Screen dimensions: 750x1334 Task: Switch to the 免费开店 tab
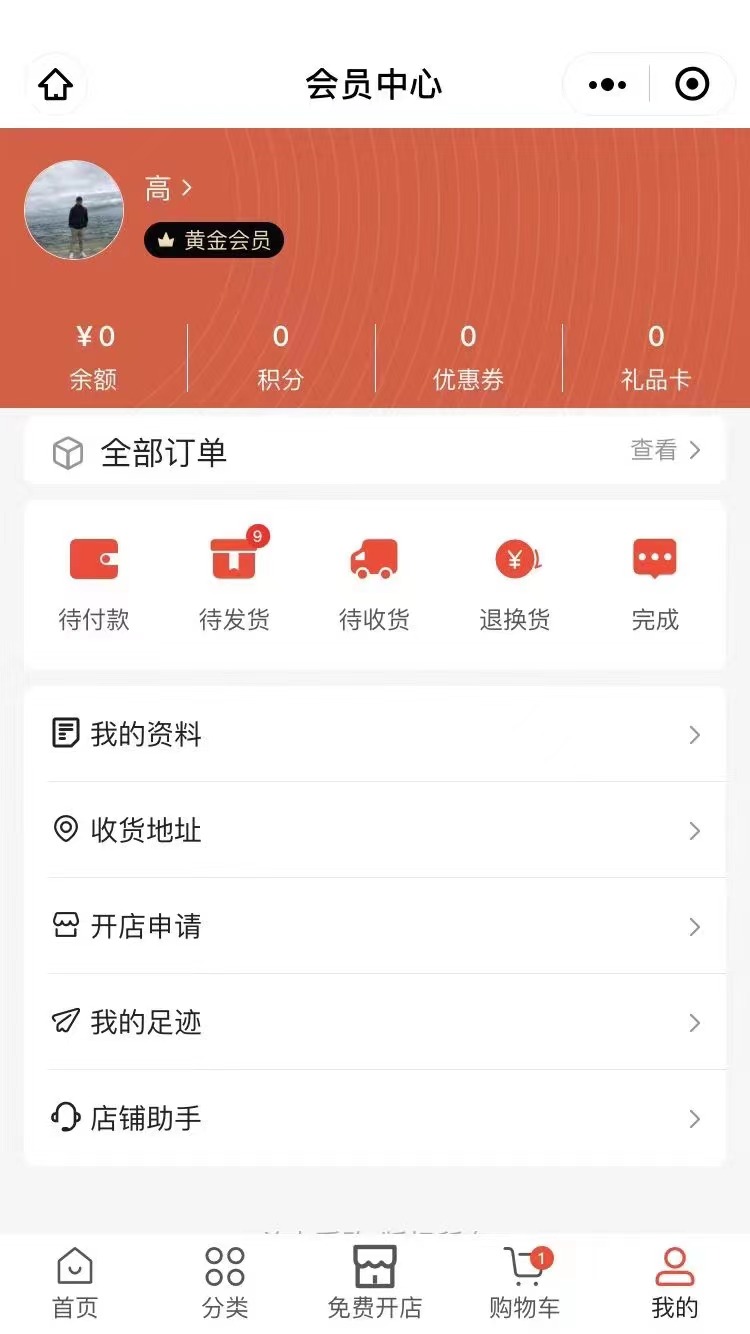click(375, 1283)
